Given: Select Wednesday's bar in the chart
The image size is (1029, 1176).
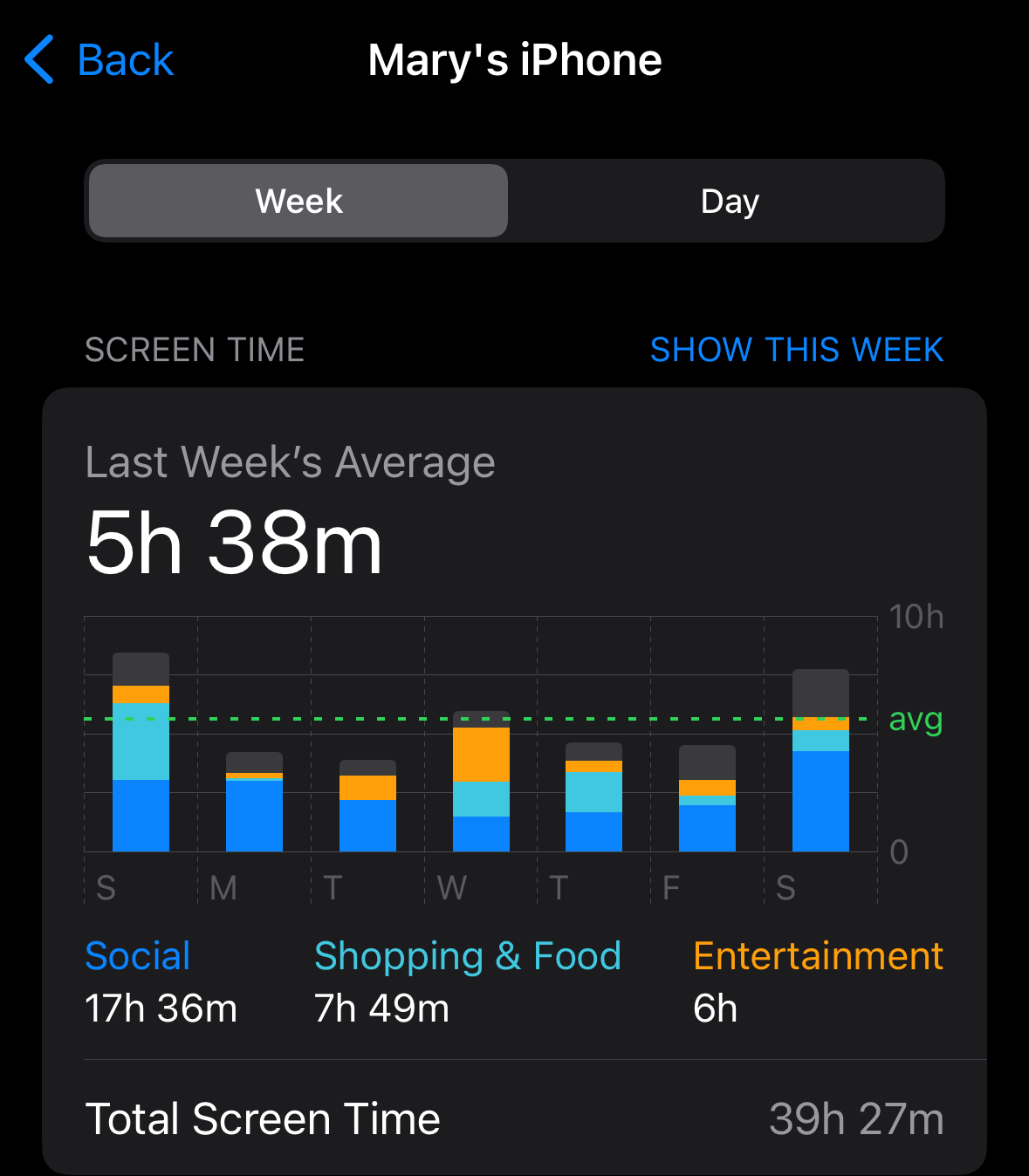Looking at the screenshot, I should [481, 781].
